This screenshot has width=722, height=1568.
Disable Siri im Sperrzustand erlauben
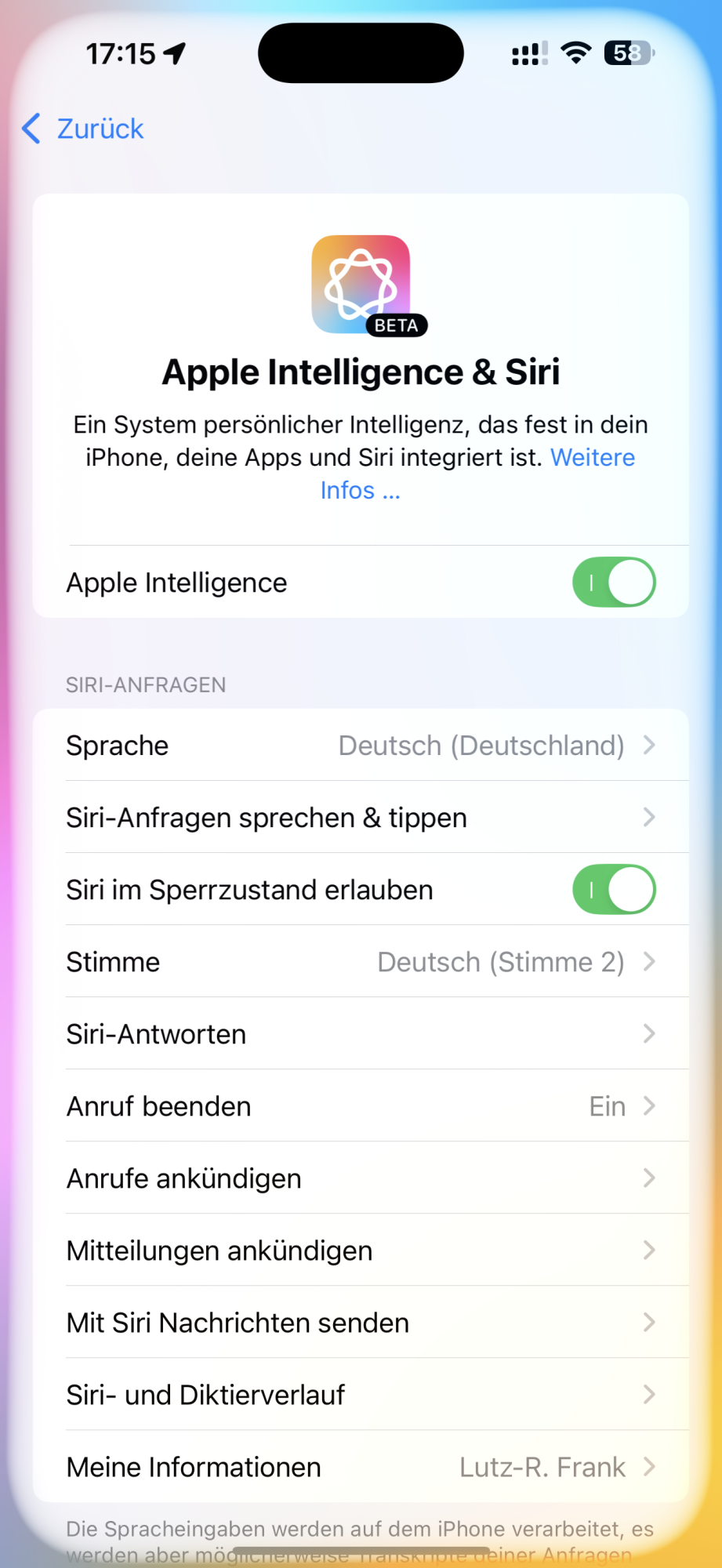pos(613,890)
